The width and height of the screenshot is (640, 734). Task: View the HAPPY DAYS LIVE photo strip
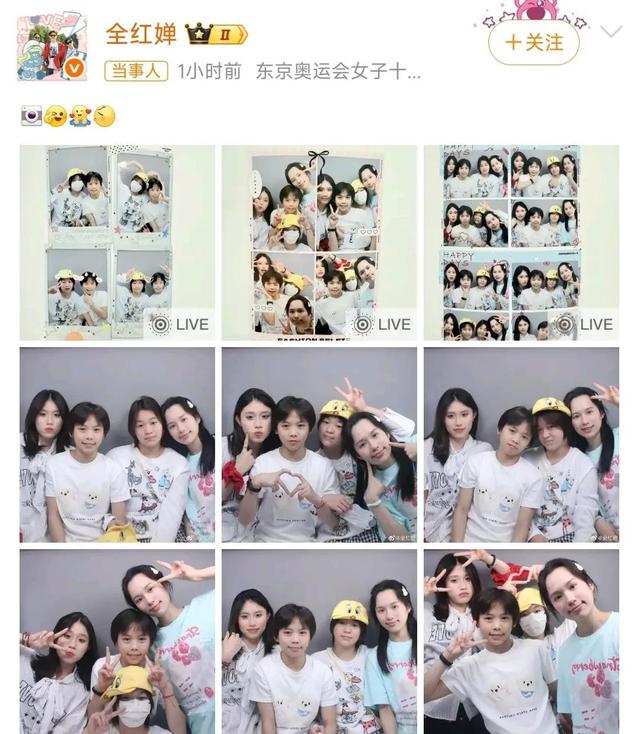521,243
